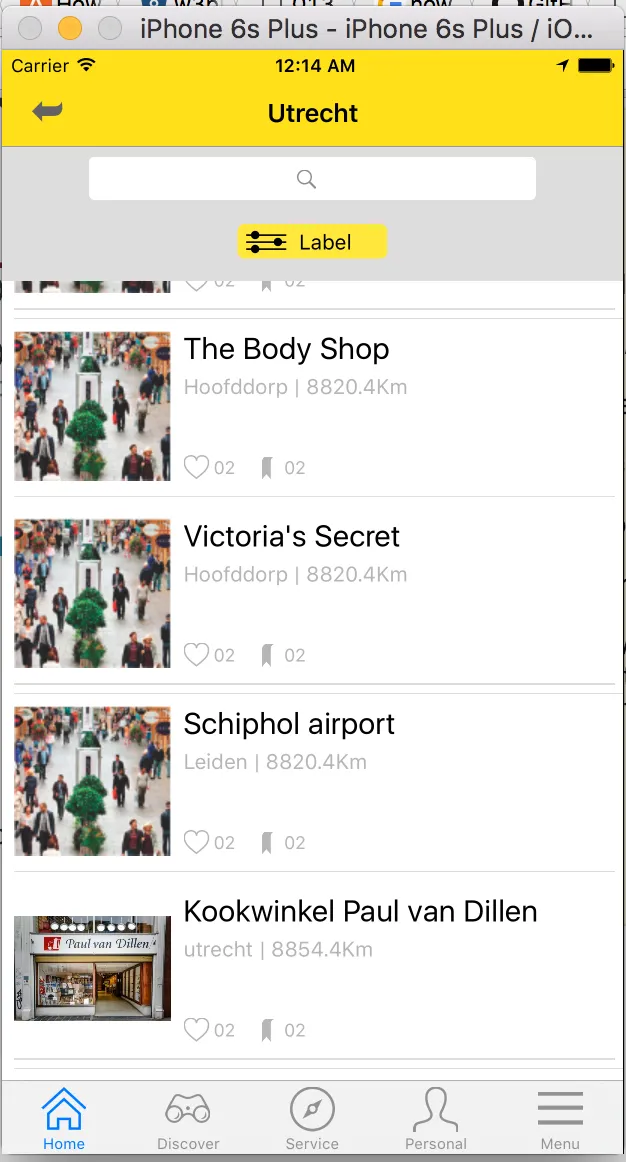Viewport: 626px width, 1162px height.
Task: Switch to the Discover tab
Action: click(188, 1119)
